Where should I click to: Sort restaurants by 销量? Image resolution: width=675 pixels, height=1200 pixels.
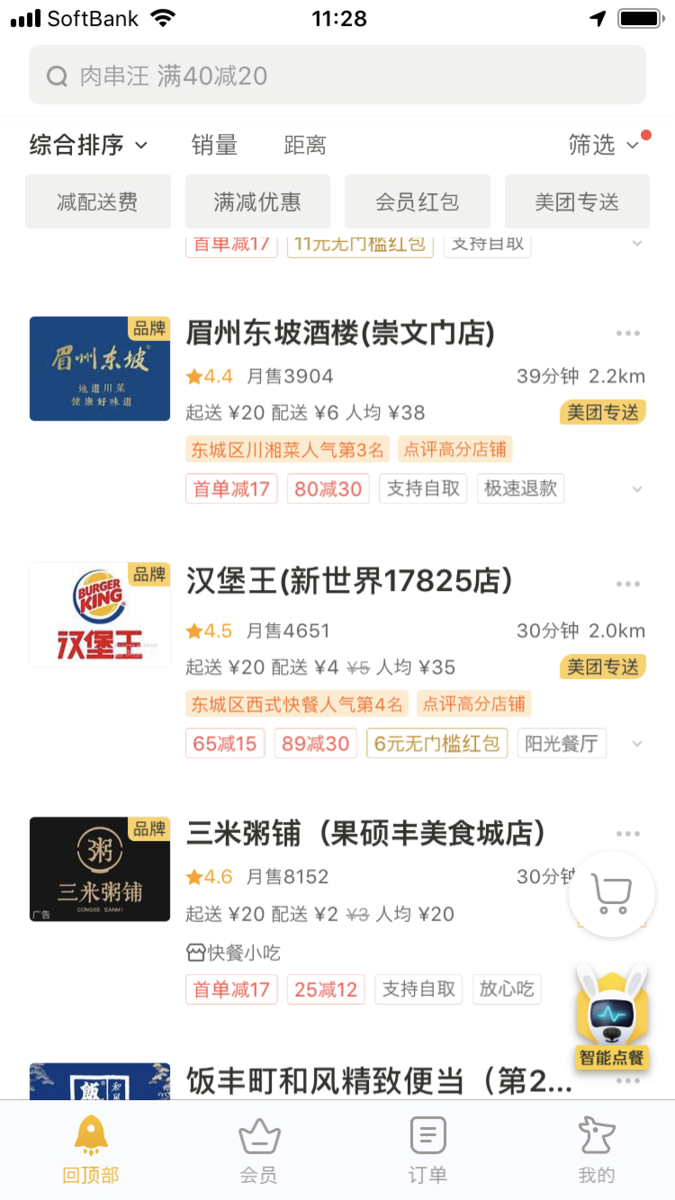point(214,145)
